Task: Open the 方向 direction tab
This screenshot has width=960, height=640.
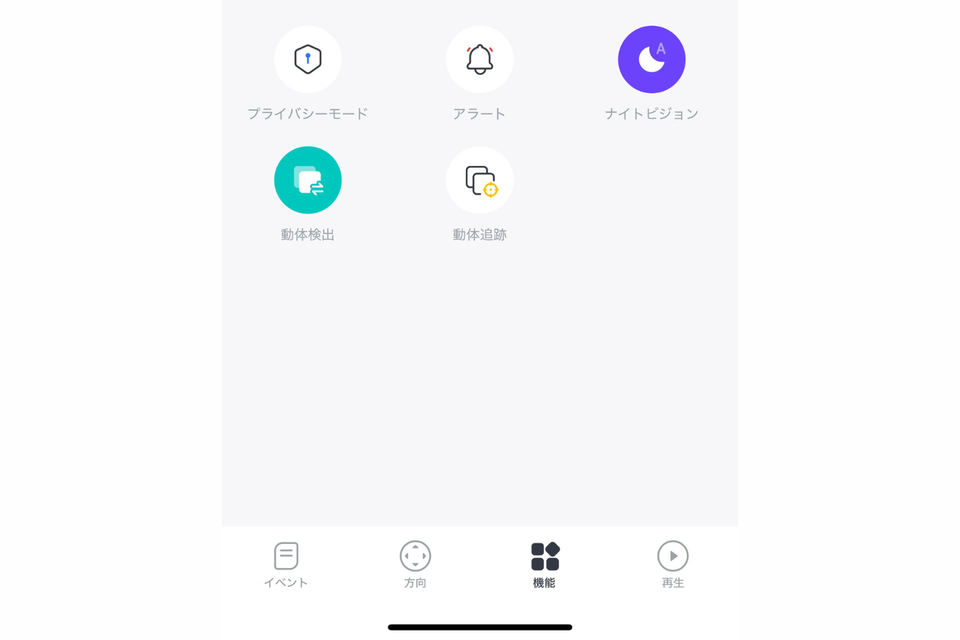Action: pyautogui.click(x=415, y=564)
